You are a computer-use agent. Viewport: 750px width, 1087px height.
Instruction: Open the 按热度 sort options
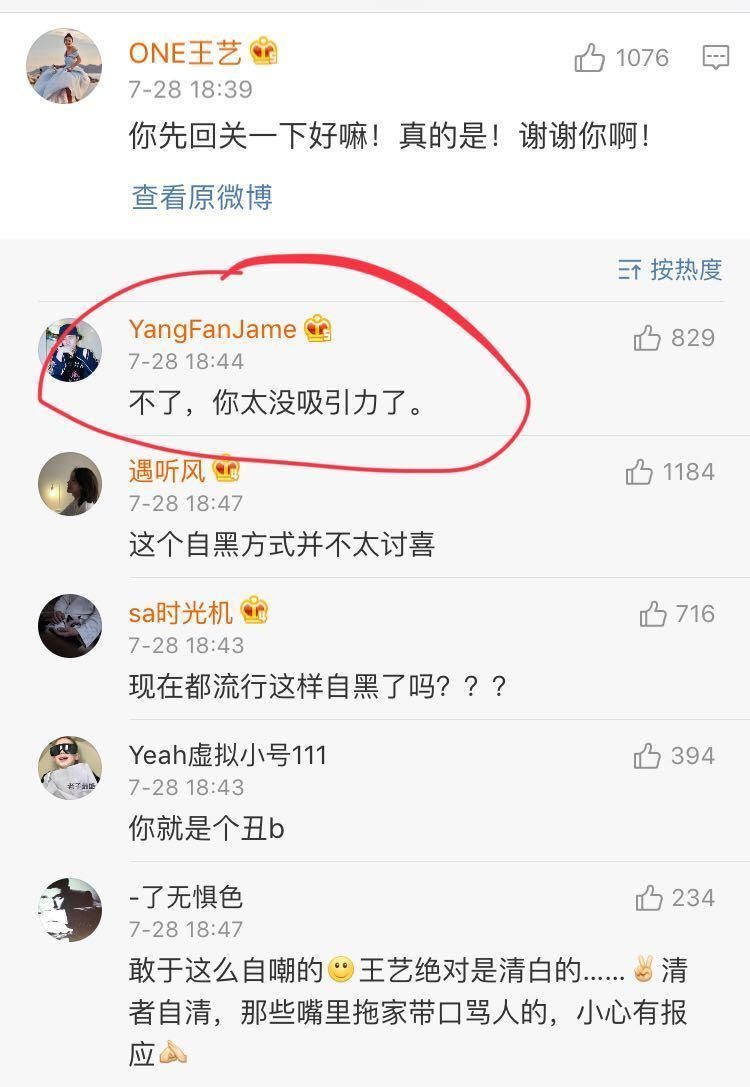coord(685,271)
